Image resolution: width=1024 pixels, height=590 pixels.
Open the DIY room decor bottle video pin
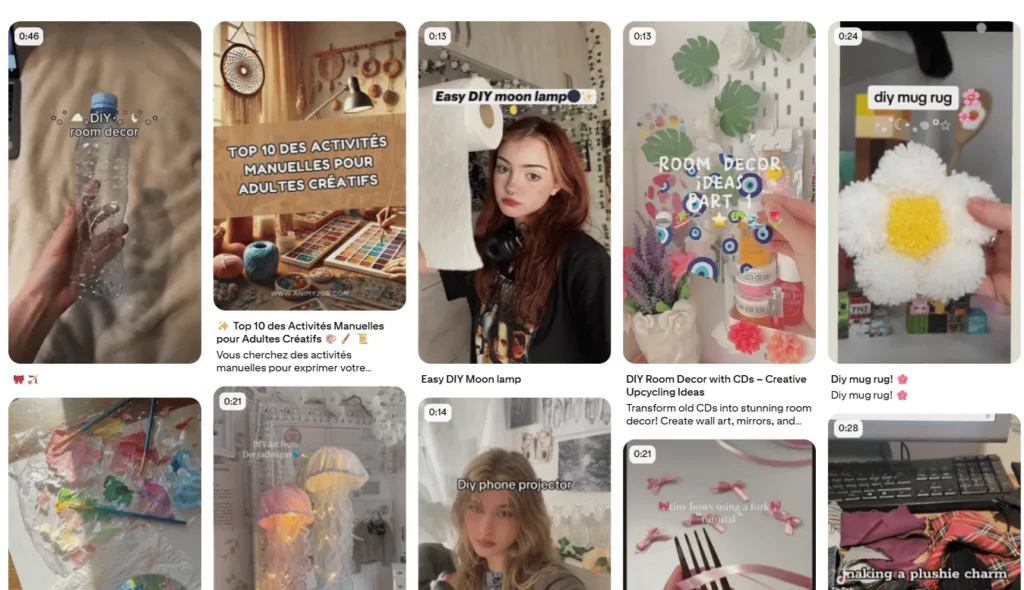pos(105,192)
